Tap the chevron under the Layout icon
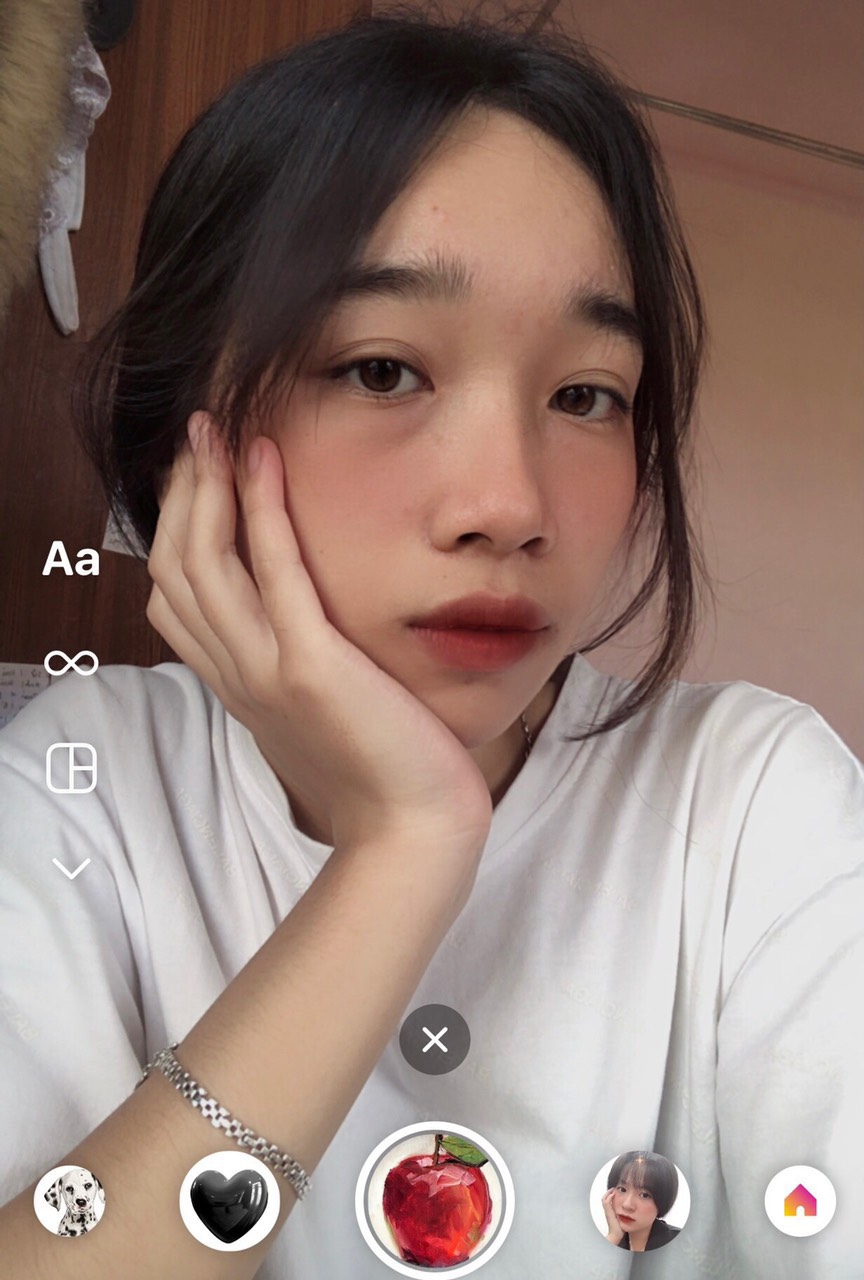The width and height of the screenshot is (864, 1280). point(71,868)
